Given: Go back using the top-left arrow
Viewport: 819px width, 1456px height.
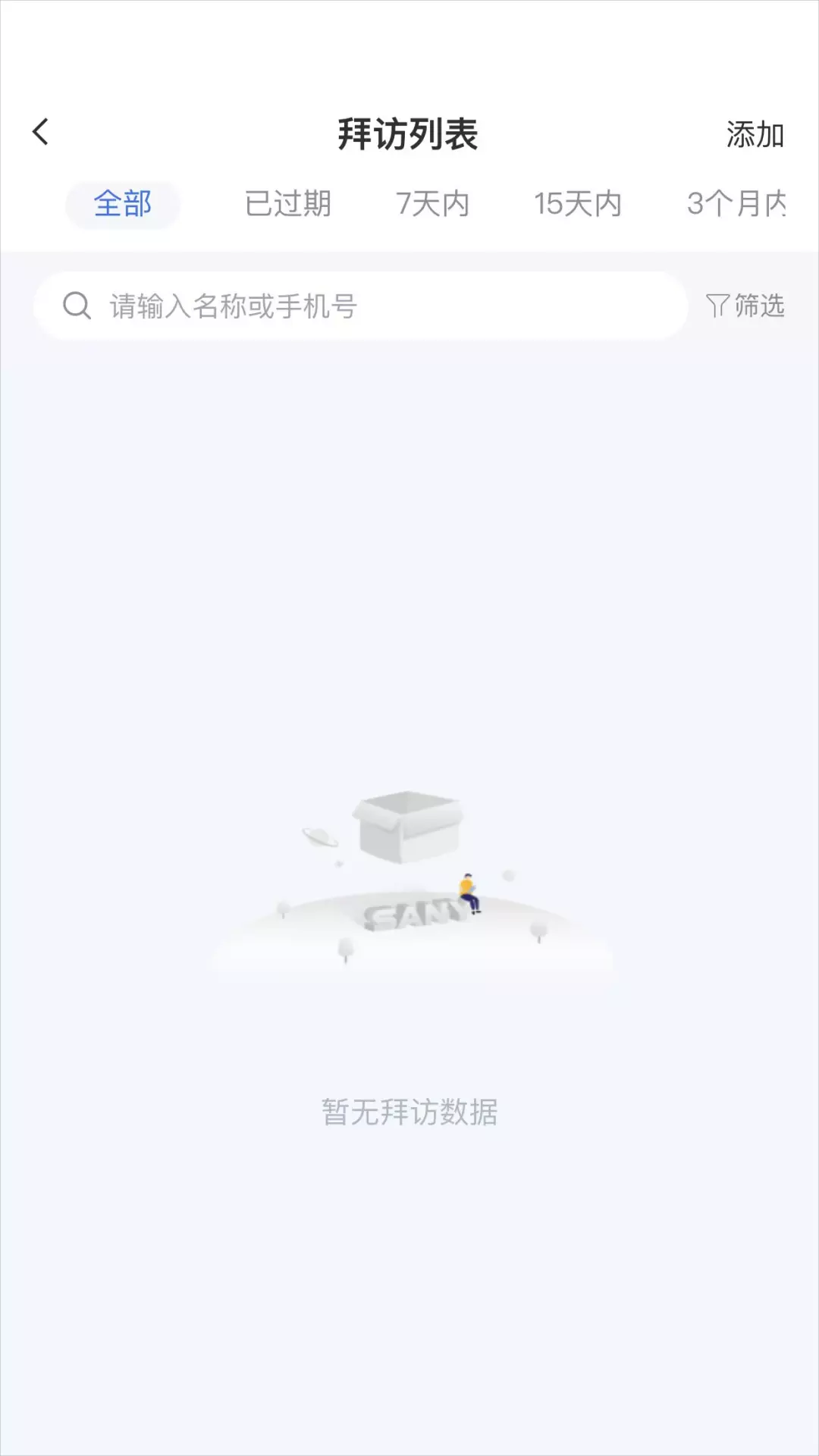Looking at the screenshot, I should pos(41,132).
